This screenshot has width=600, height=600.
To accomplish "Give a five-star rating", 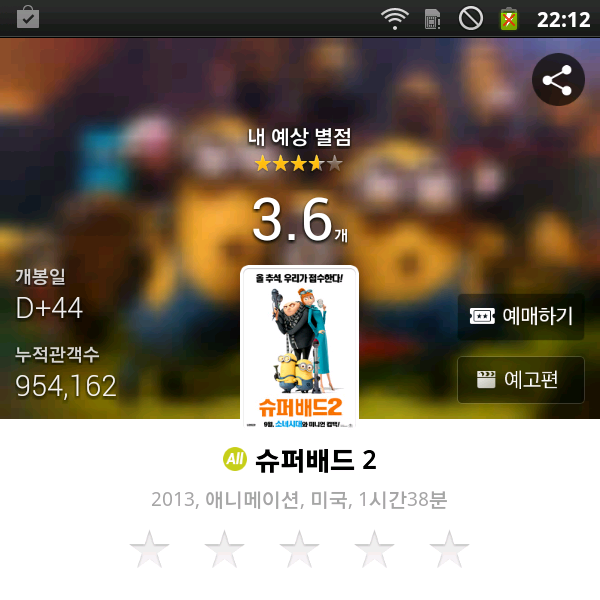I will click(x=449, y=549).
